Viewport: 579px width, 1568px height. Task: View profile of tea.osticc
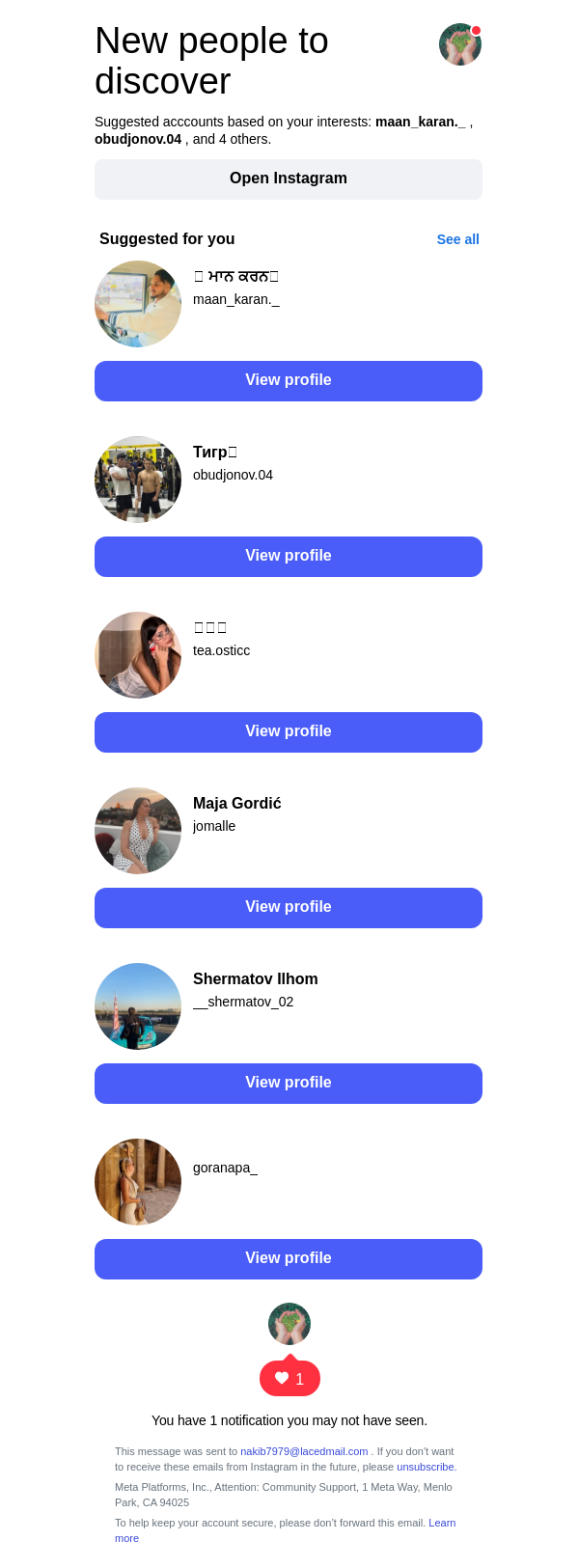(x=289, y=732)
